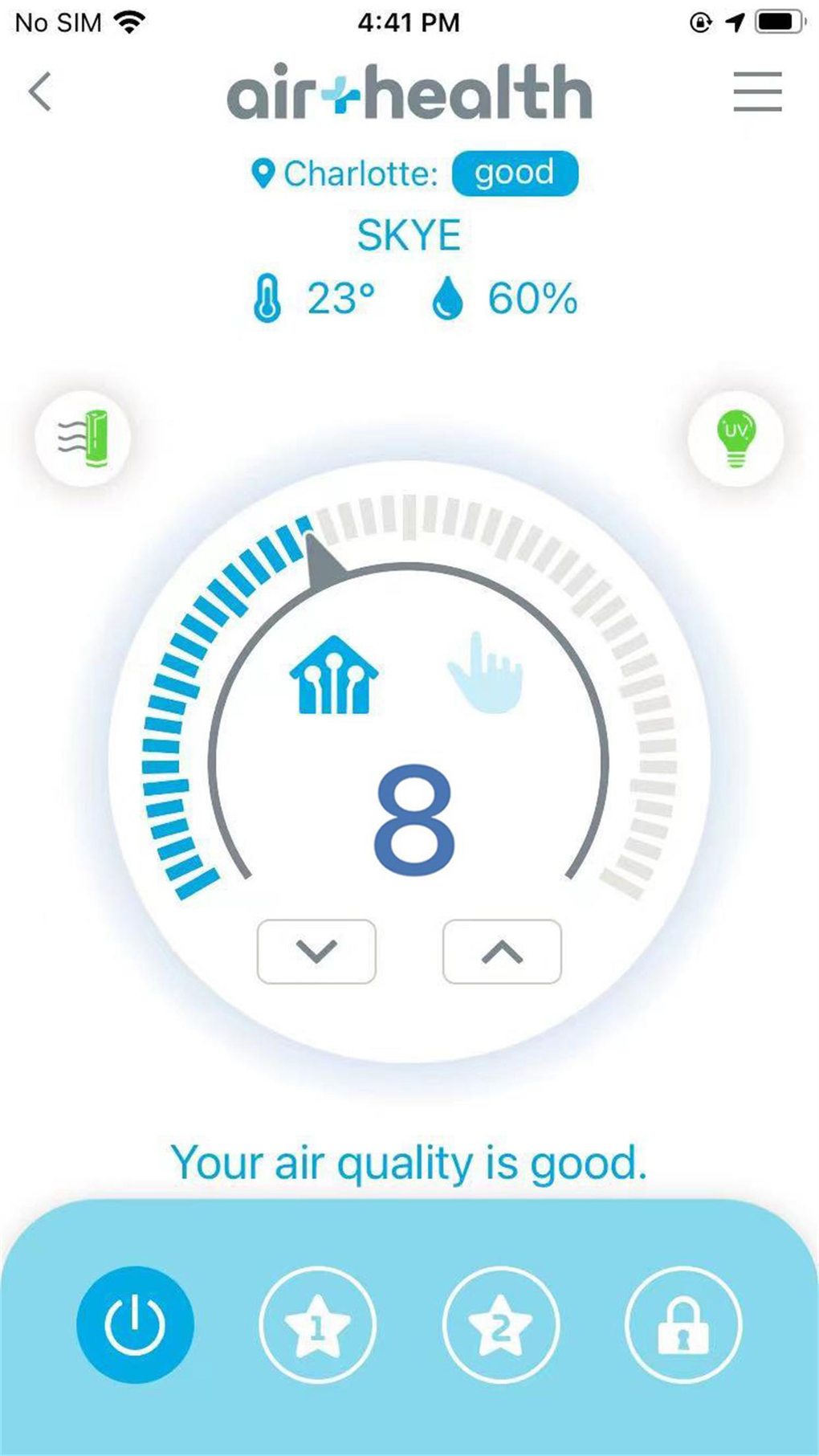The width and height of the screenshot is (819, 1456).
Task: Tap the location pin beside Charlotte
Action: coord(263,171)
